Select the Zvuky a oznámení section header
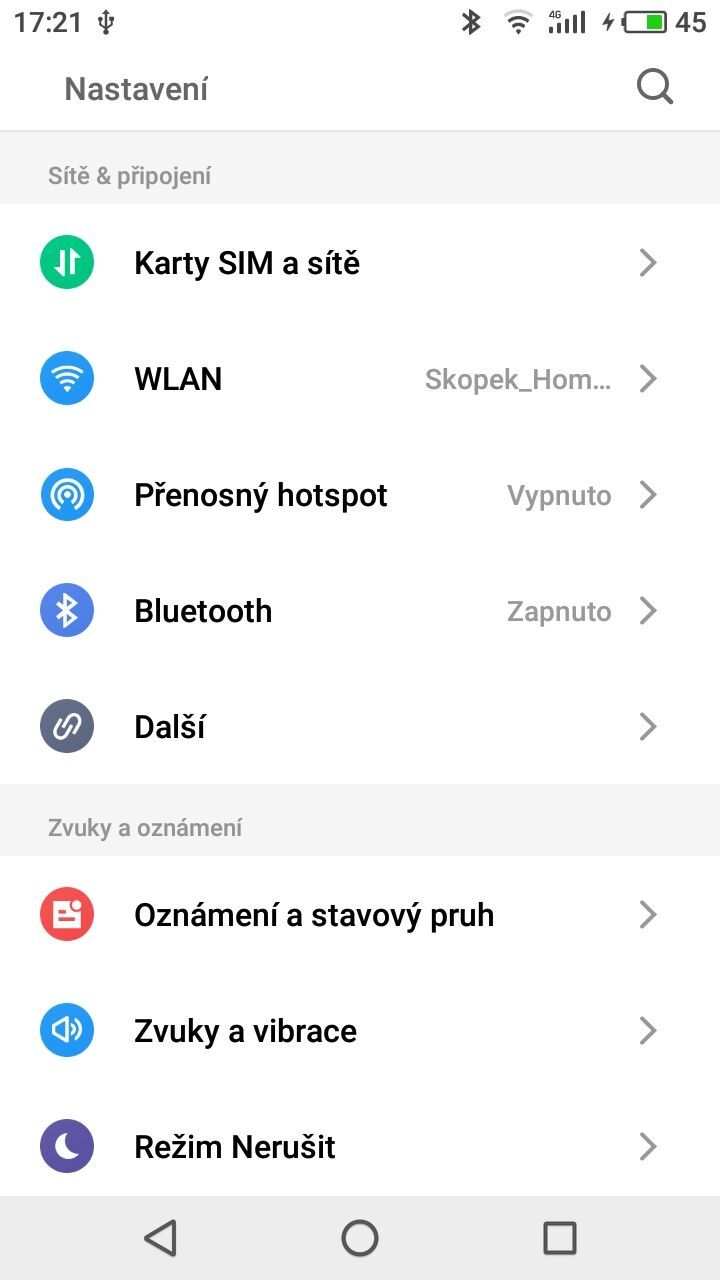The height and width of the screenshot is (1280, 720). (146, 827)
